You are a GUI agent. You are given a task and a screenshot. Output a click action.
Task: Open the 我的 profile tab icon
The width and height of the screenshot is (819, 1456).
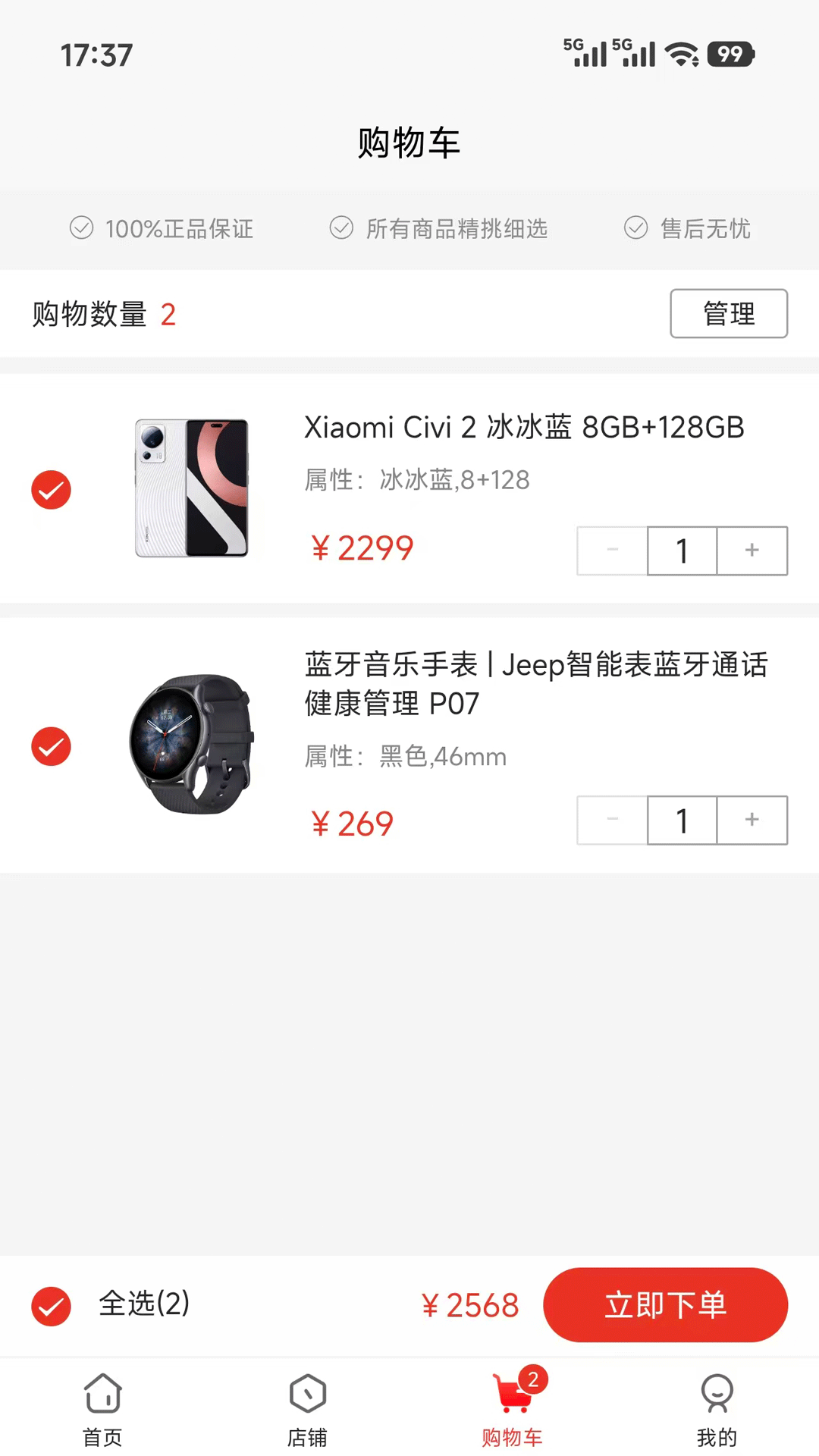[717, 1394]
